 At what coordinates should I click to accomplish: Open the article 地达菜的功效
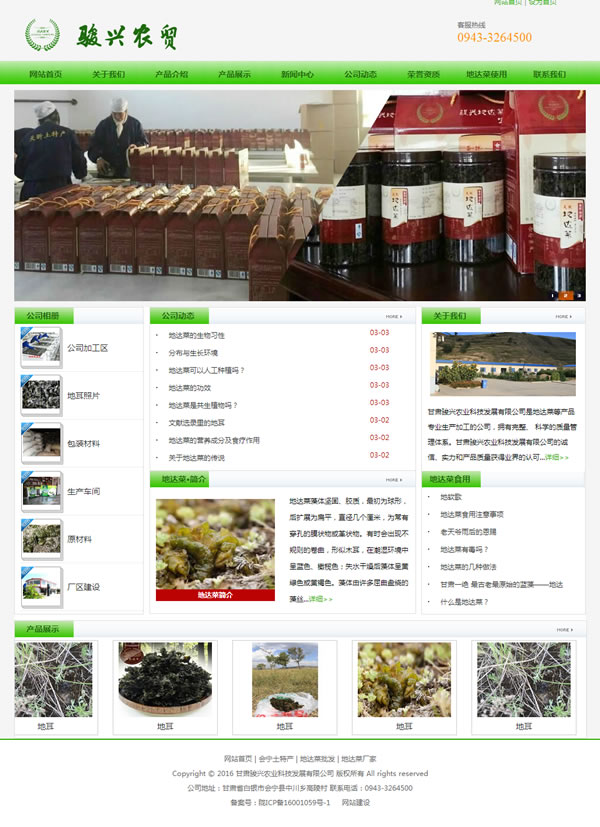tap(190, 387)
